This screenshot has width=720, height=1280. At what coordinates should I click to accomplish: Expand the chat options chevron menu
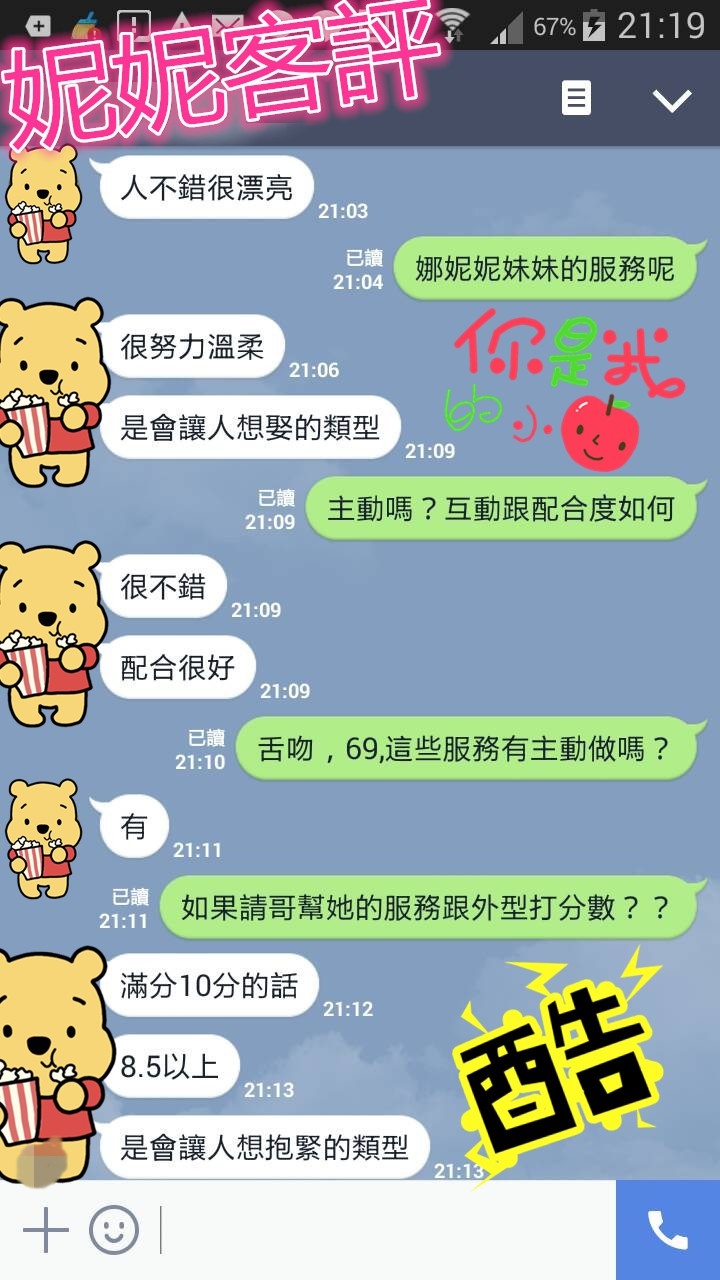pos(671,100)
